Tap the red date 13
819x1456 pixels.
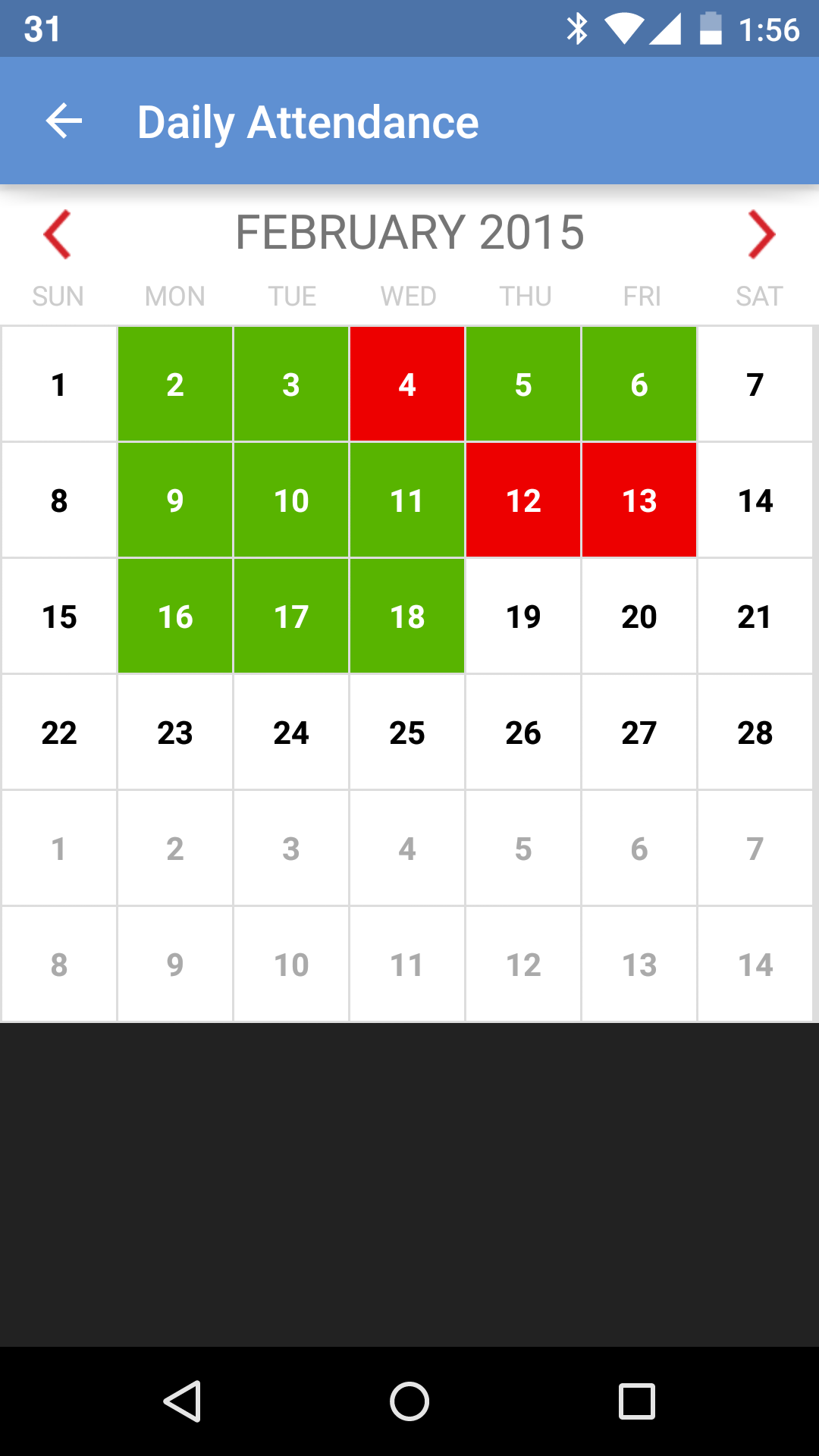click(639, 500)
